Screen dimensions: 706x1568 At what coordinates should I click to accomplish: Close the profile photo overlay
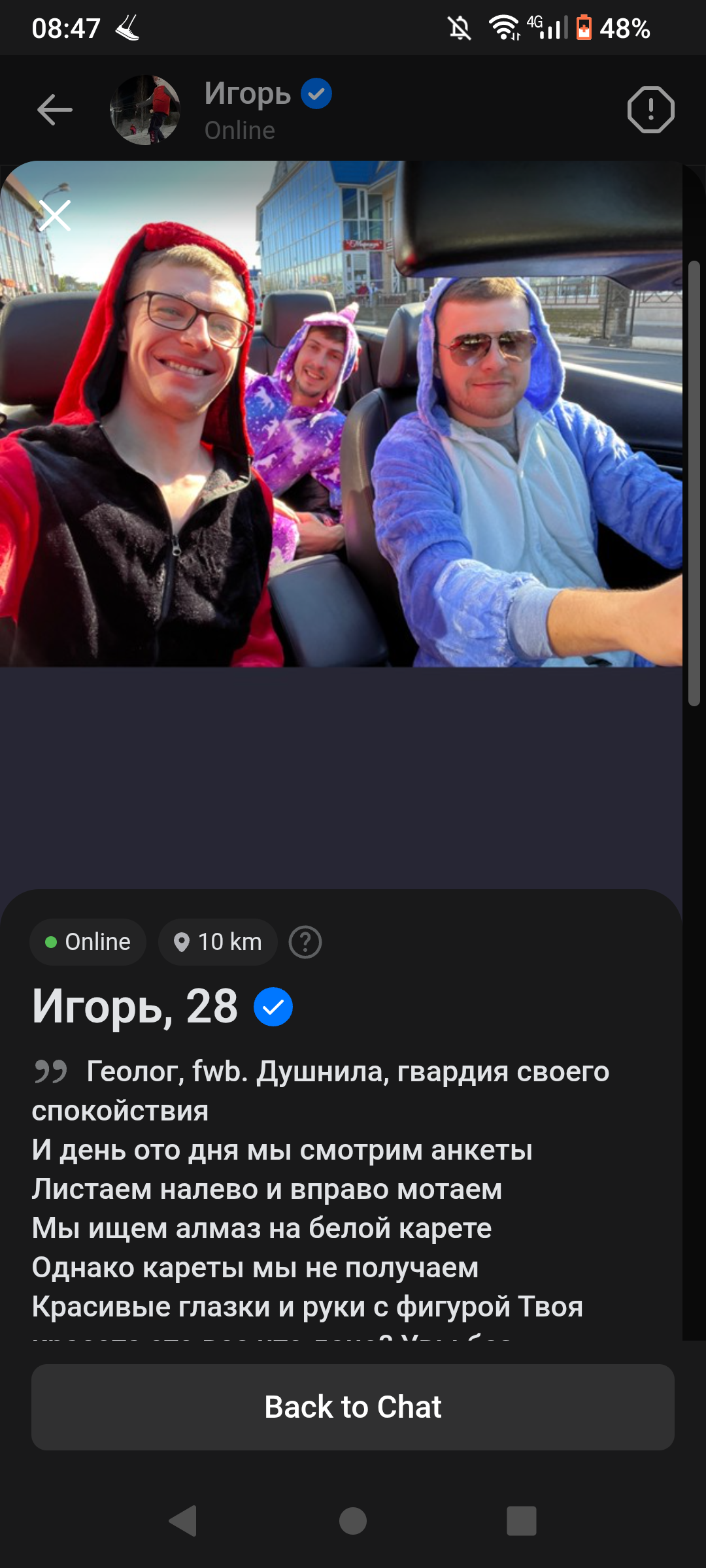tap(55, 216)
